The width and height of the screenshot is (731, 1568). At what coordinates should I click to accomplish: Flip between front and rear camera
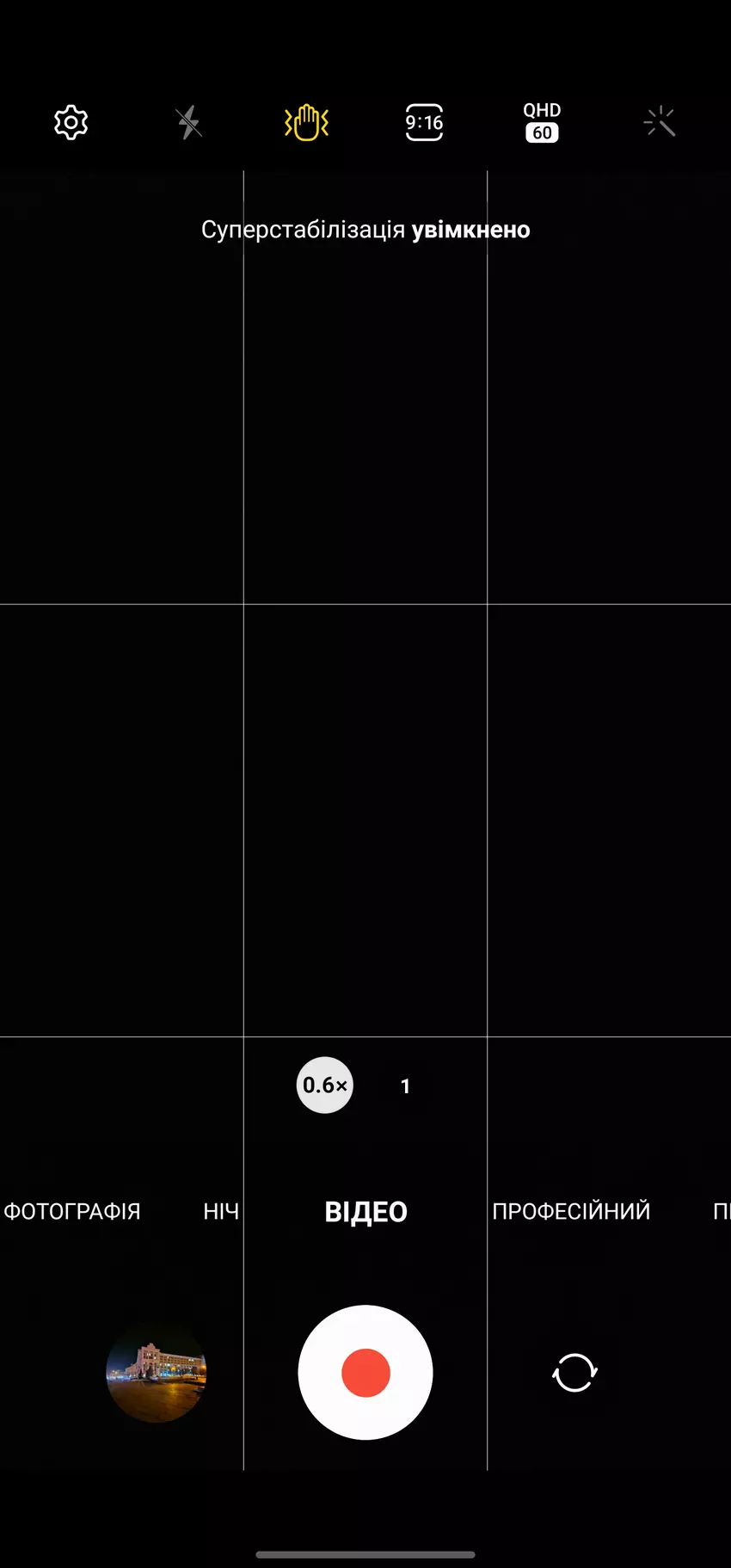[574, 1373]
